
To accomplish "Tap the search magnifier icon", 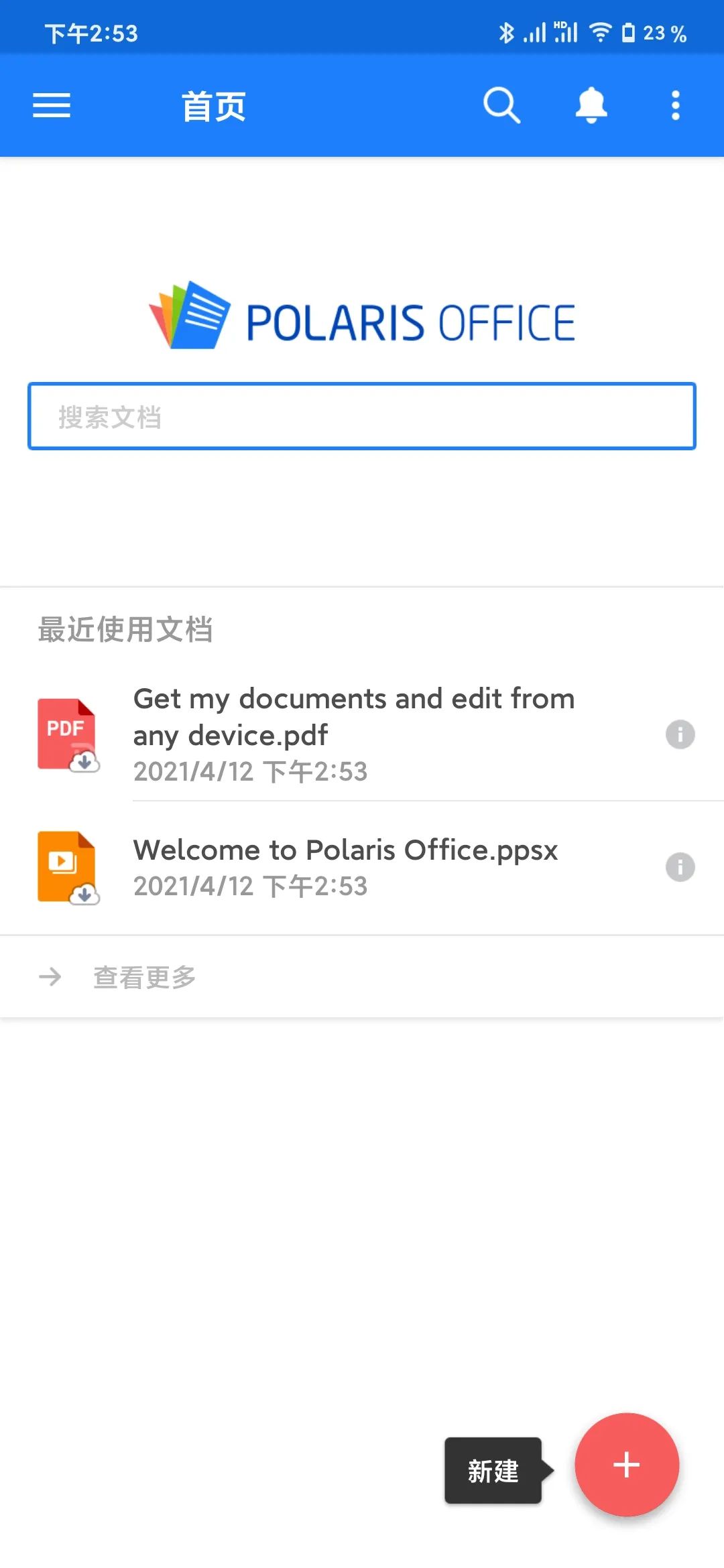I will pyautogui.click(x=501, y=105).
